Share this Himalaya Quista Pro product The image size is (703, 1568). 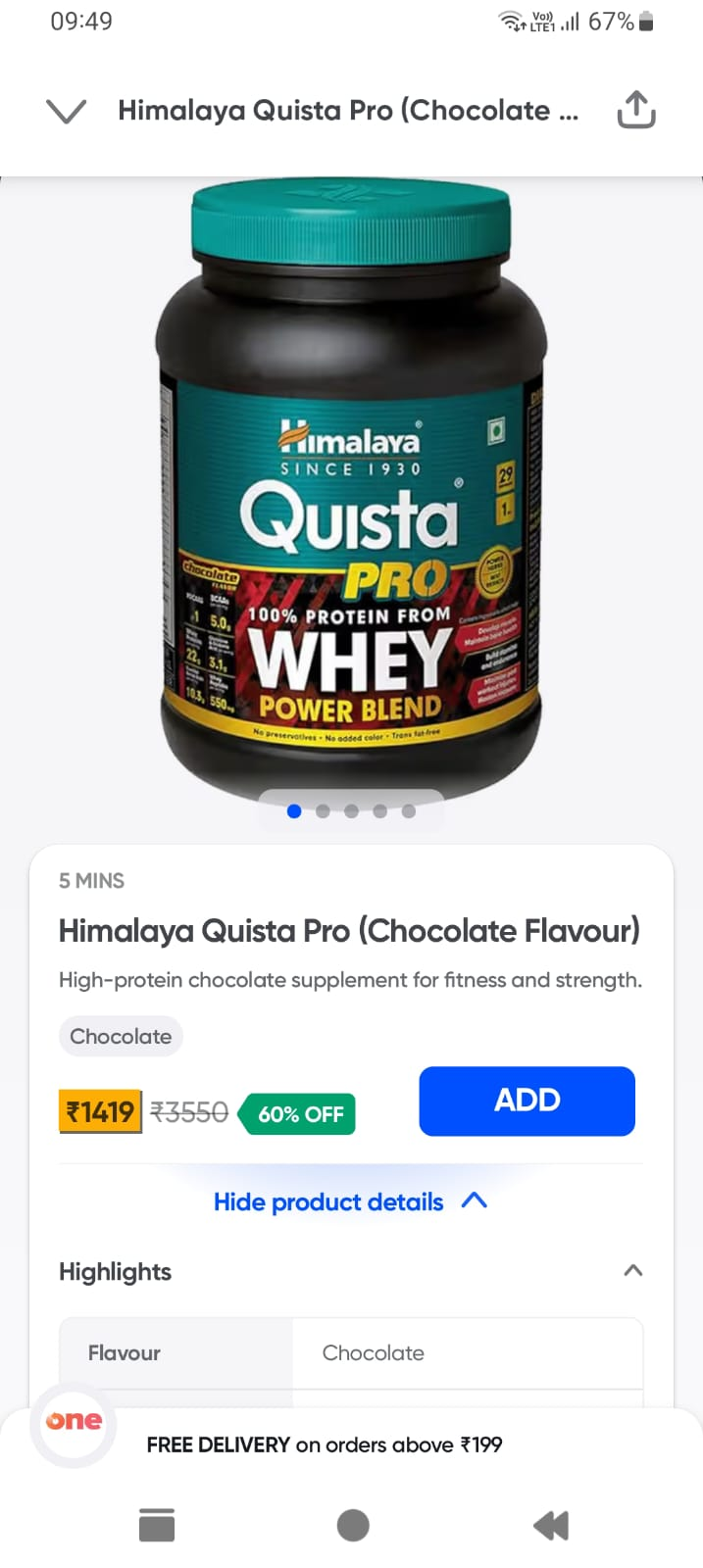(635, 110)
